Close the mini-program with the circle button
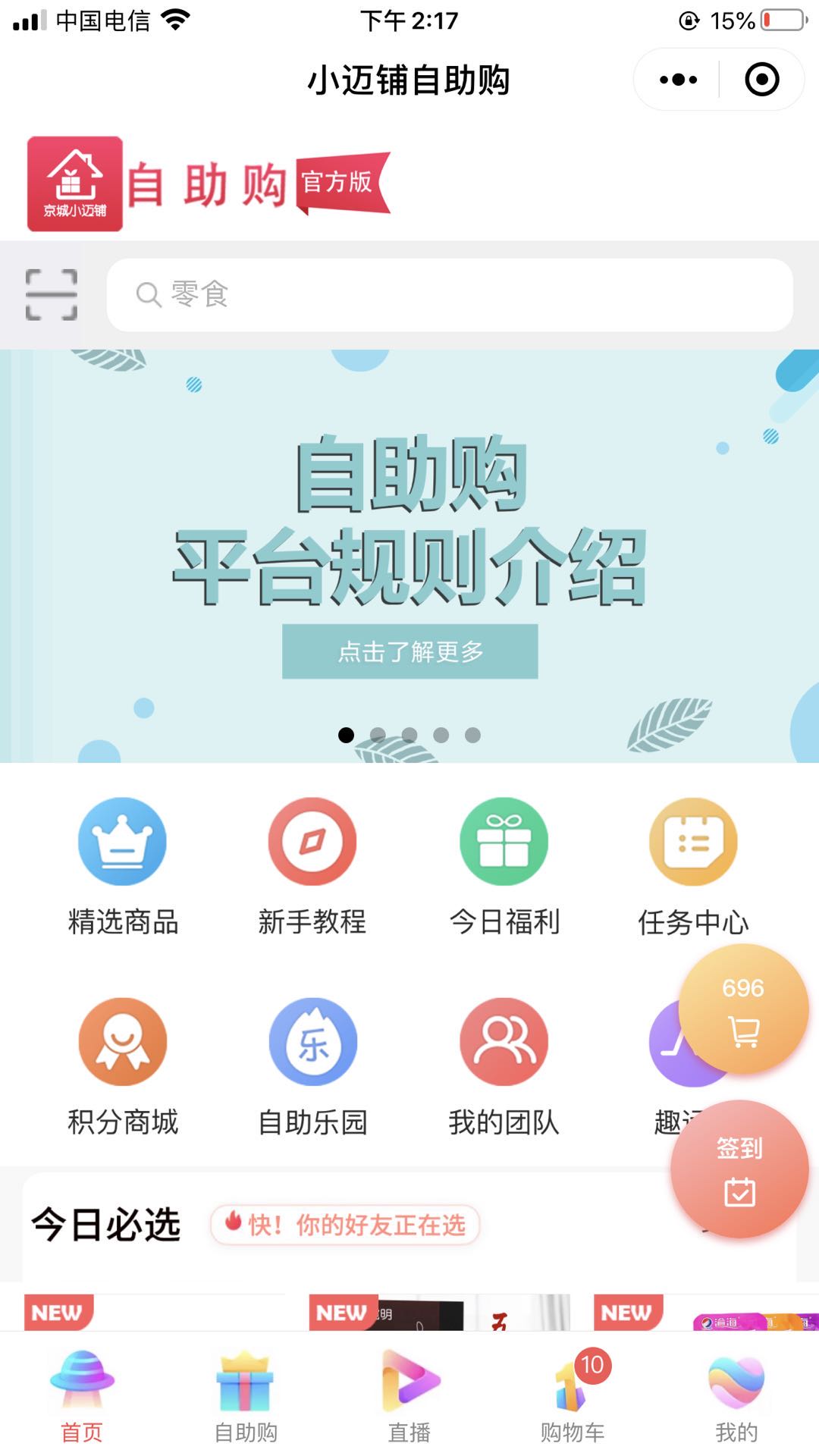 click(x=761, y=80)
